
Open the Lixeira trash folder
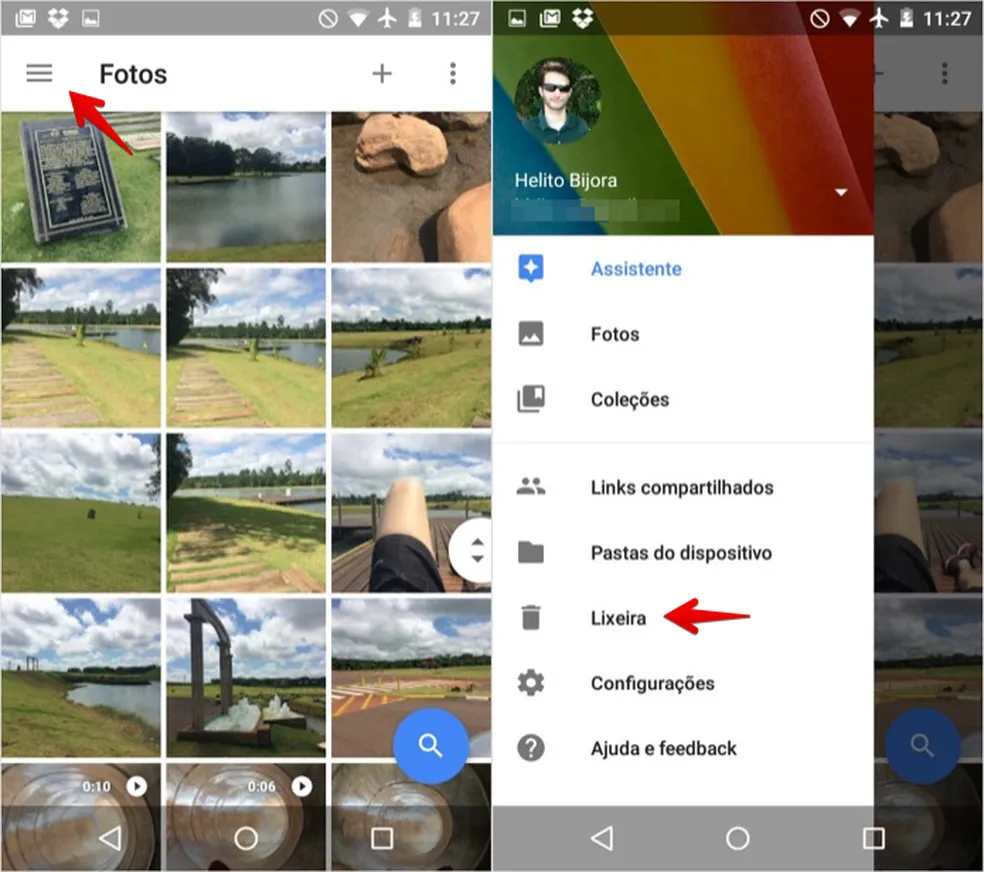point(618,618)
